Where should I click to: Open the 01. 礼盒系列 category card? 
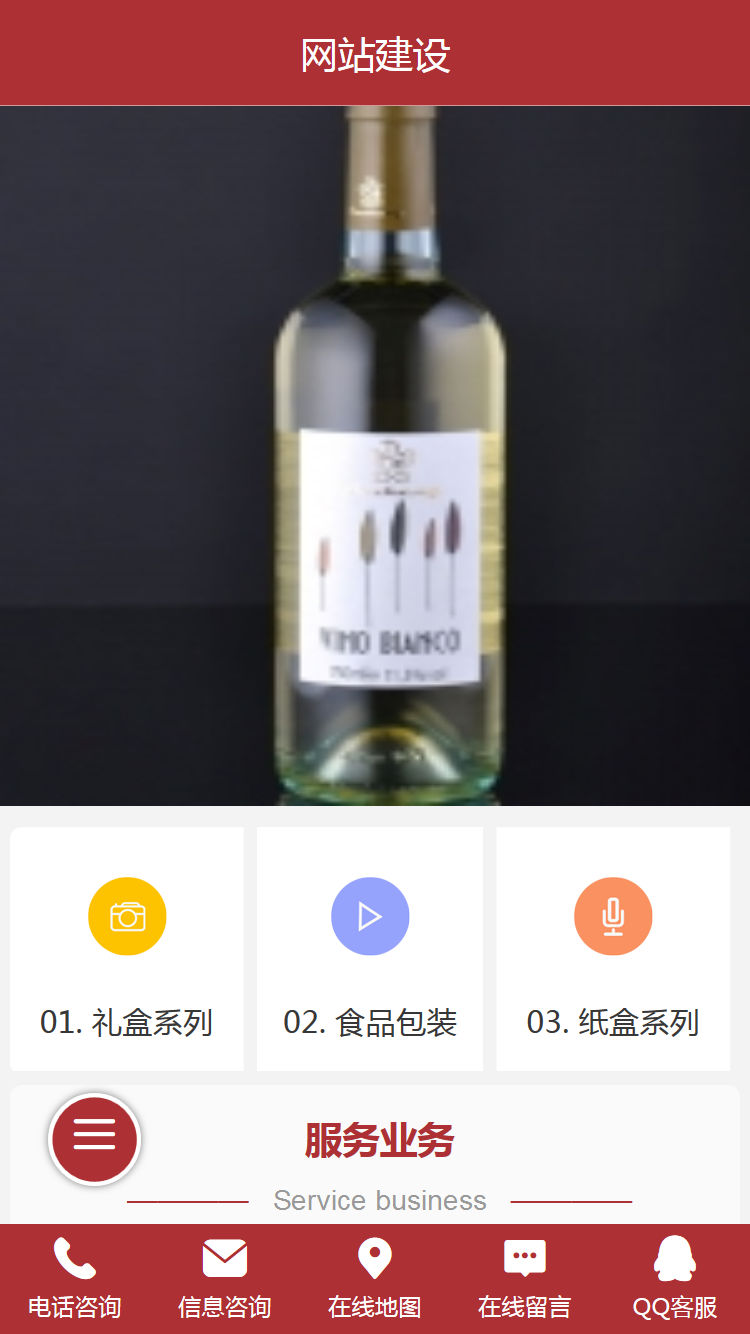point(127,948)
